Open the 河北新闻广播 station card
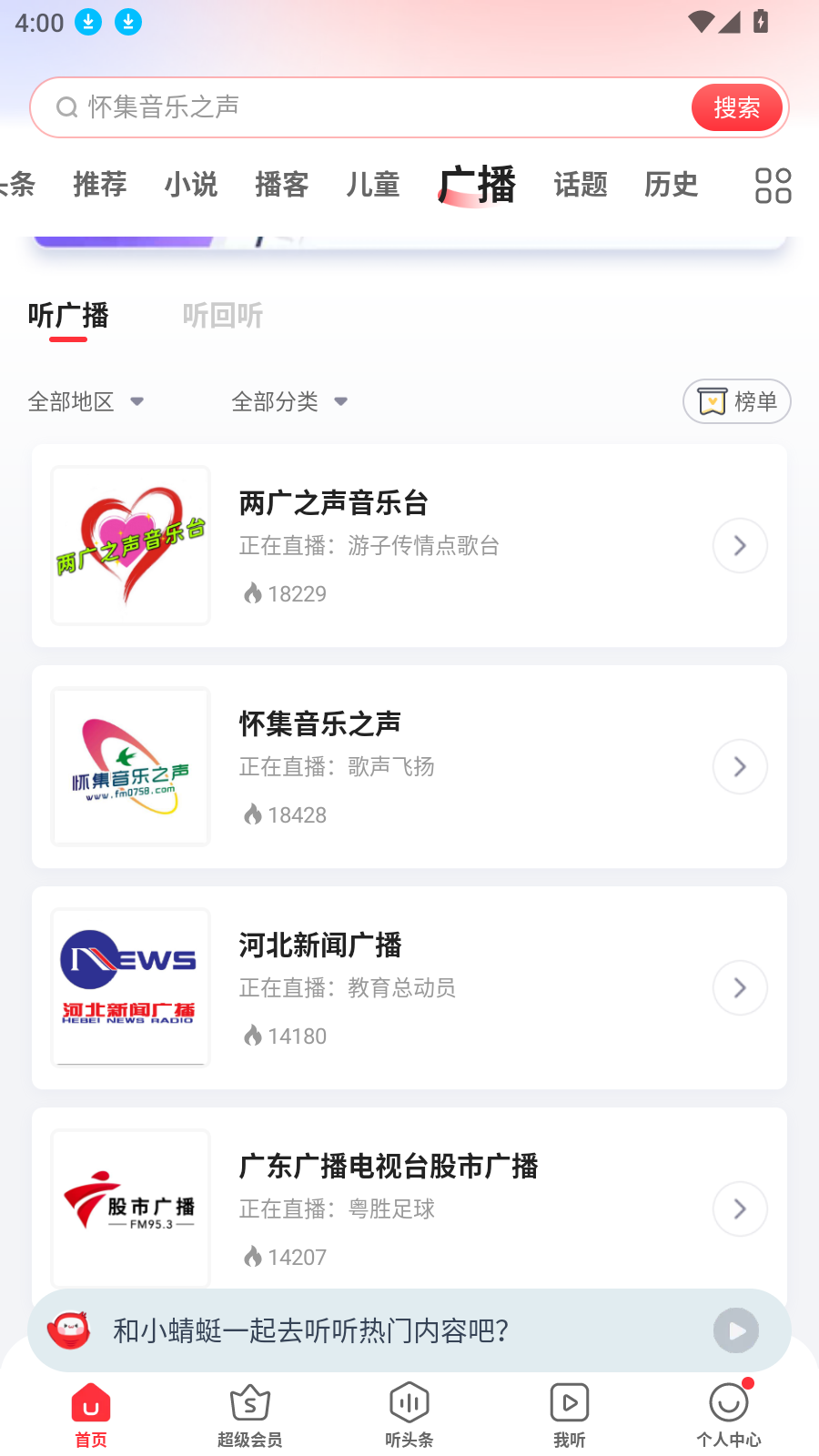819x1456 pixels. click(409, 988)
